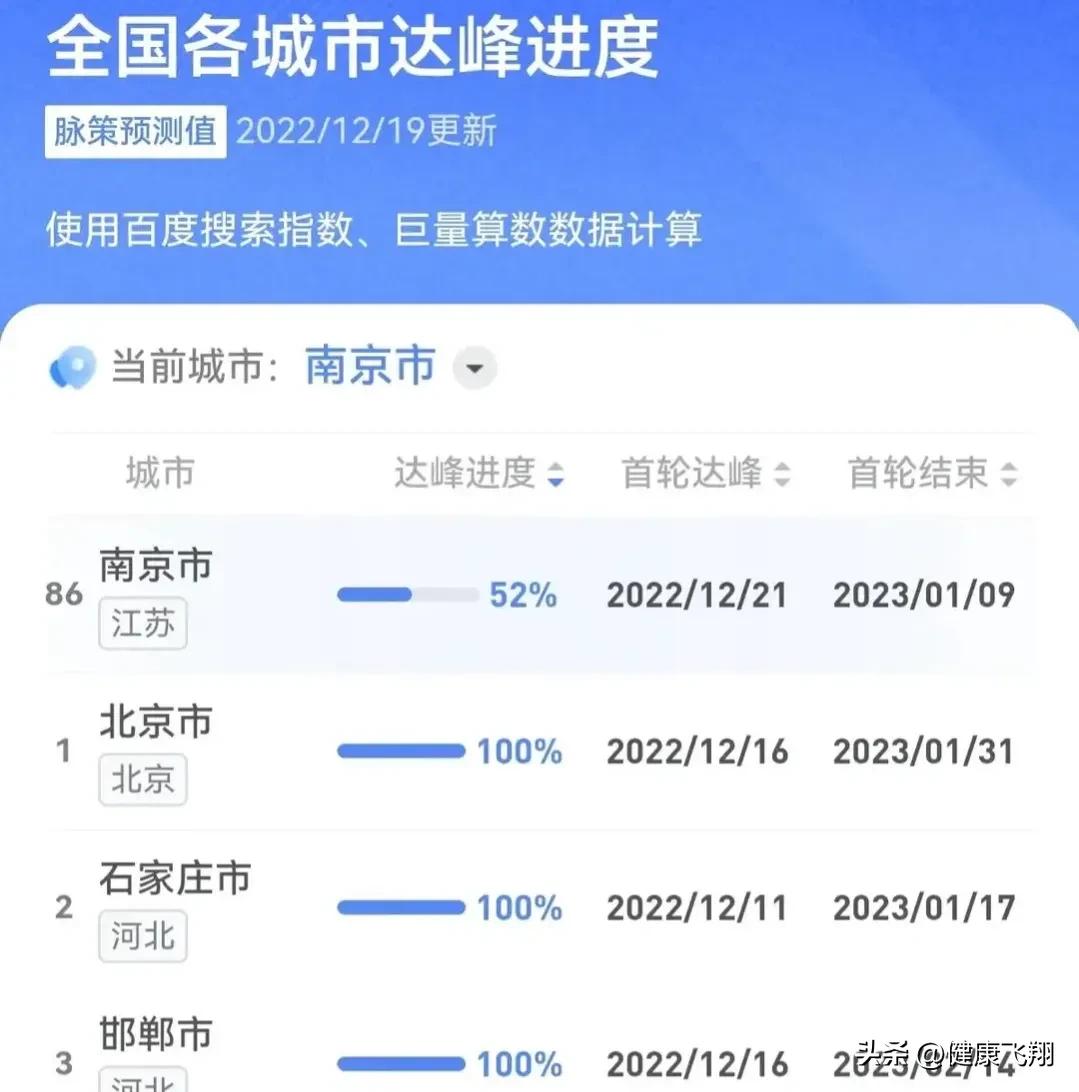The width and height of the screenshot is (1079, 1092).
Task: Click the 江苏 province tag under 南京市
Action: (x=142, y=623)
